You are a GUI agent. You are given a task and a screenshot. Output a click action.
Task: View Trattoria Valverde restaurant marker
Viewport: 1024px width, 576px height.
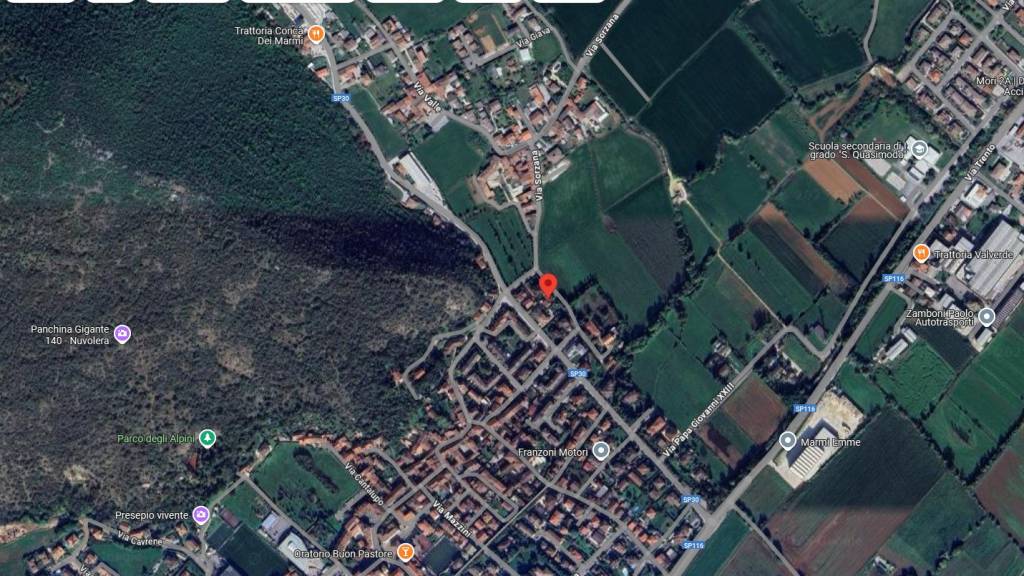pos(922,253)
